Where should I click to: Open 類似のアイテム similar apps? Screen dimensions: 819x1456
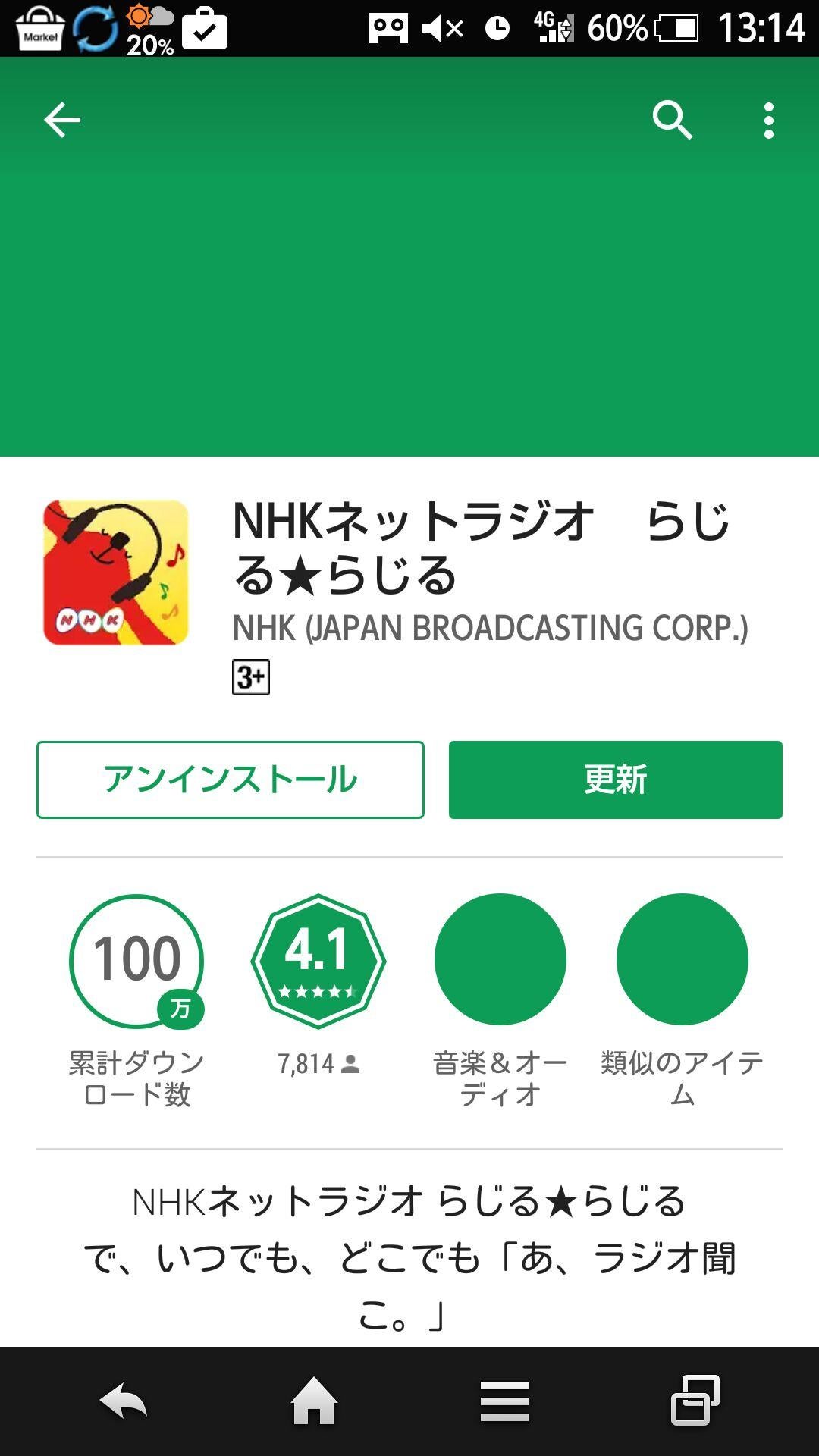point(682,960)
